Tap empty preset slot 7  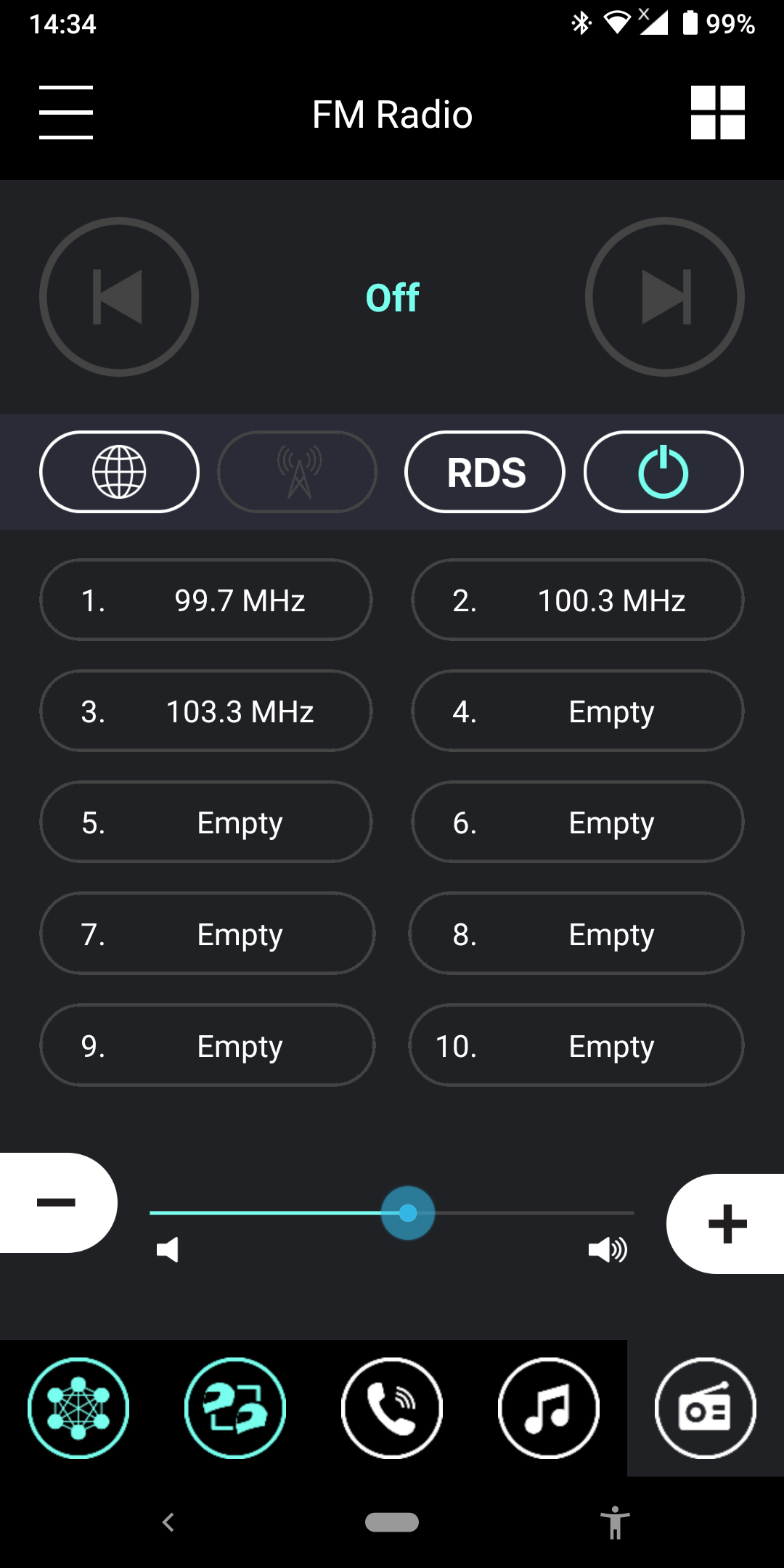coord(208,934)
